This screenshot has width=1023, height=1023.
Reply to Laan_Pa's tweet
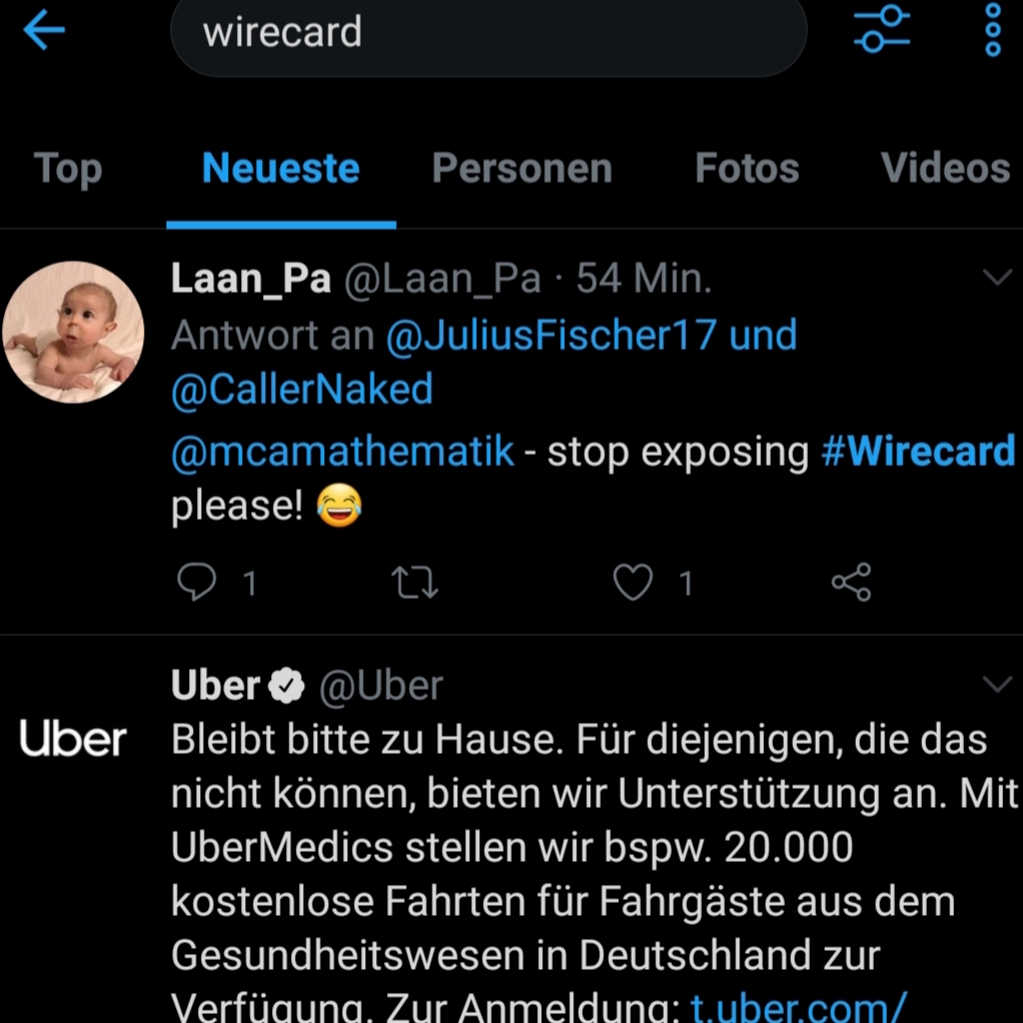tap(197, 582)
